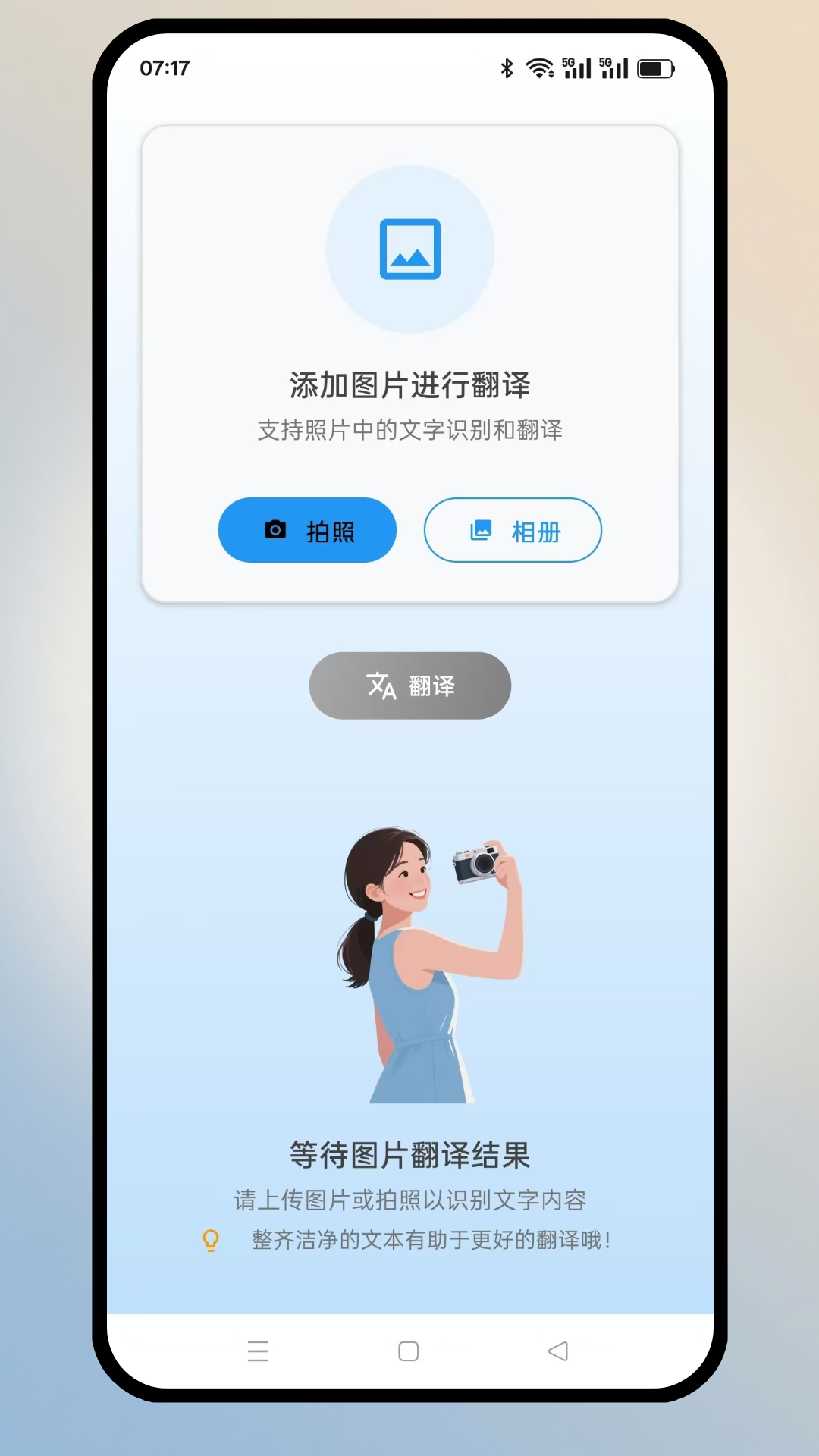The image size is (819, 1456).
Task: Click the blue image placeholder icon
Action: pos(409,249)
